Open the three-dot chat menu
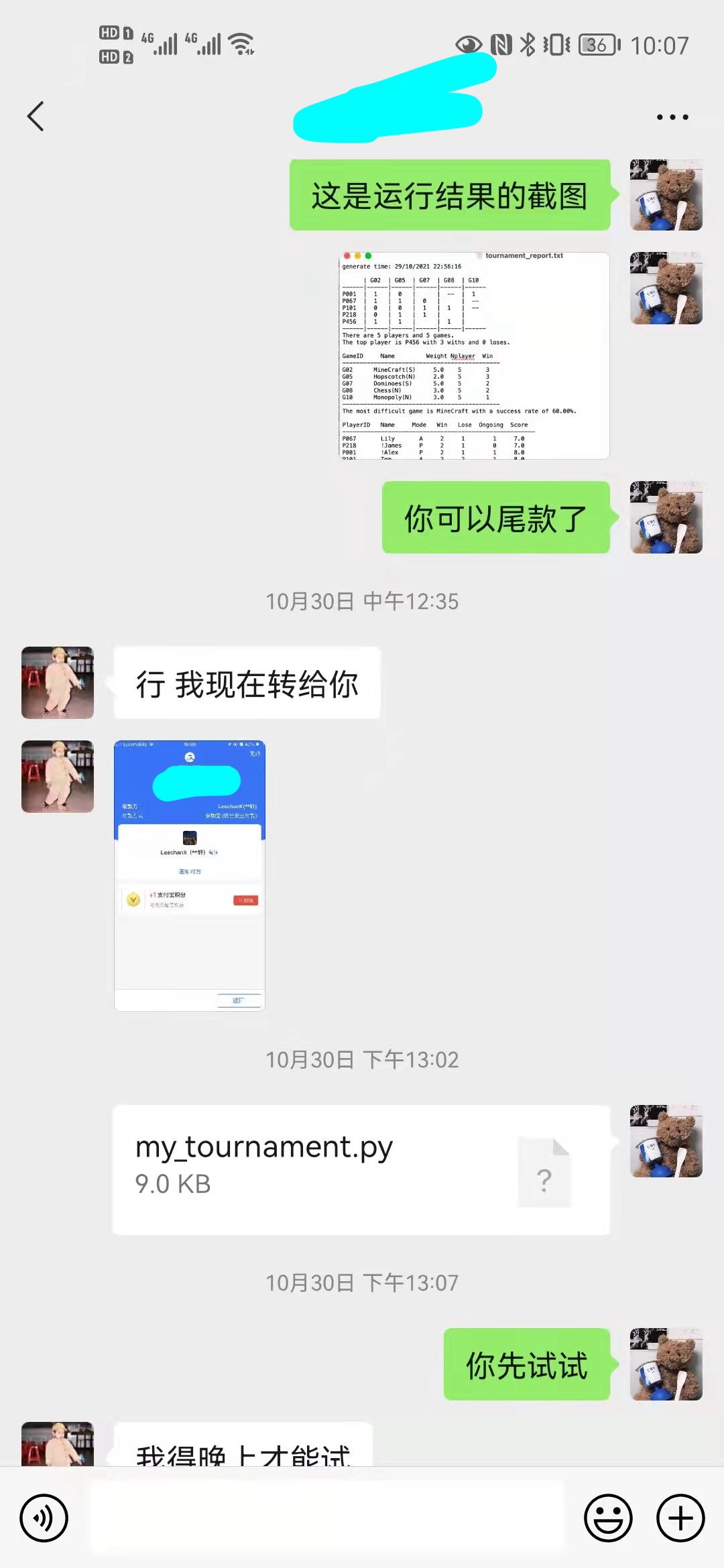The image size is (724, 1568). (x=672, y=117)
